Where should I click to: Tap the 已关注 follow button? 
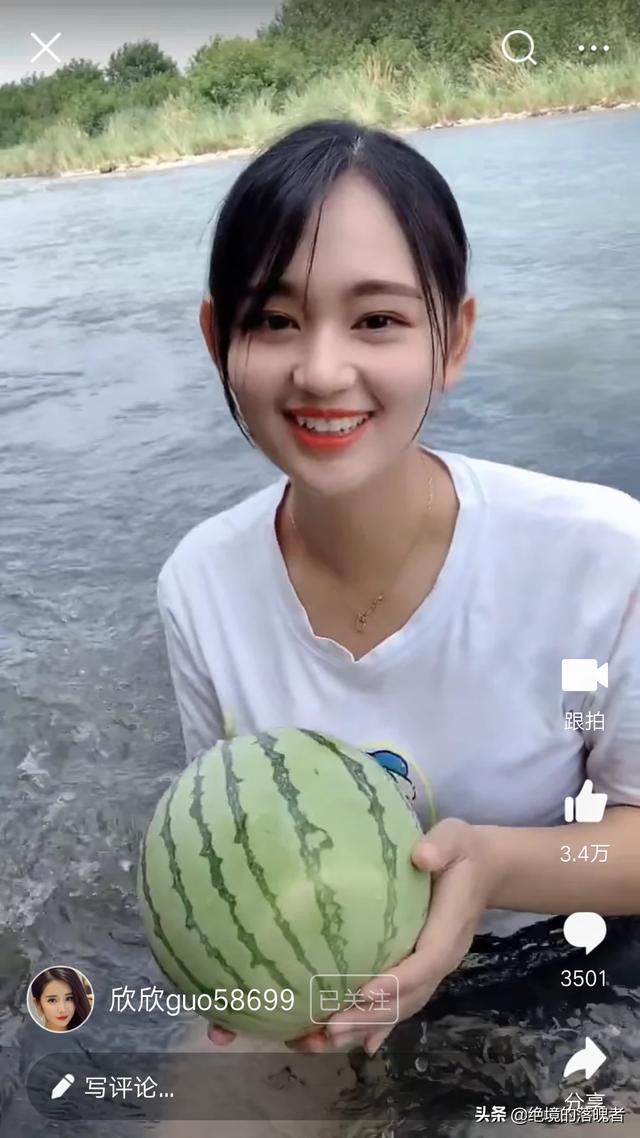[354, 999]
